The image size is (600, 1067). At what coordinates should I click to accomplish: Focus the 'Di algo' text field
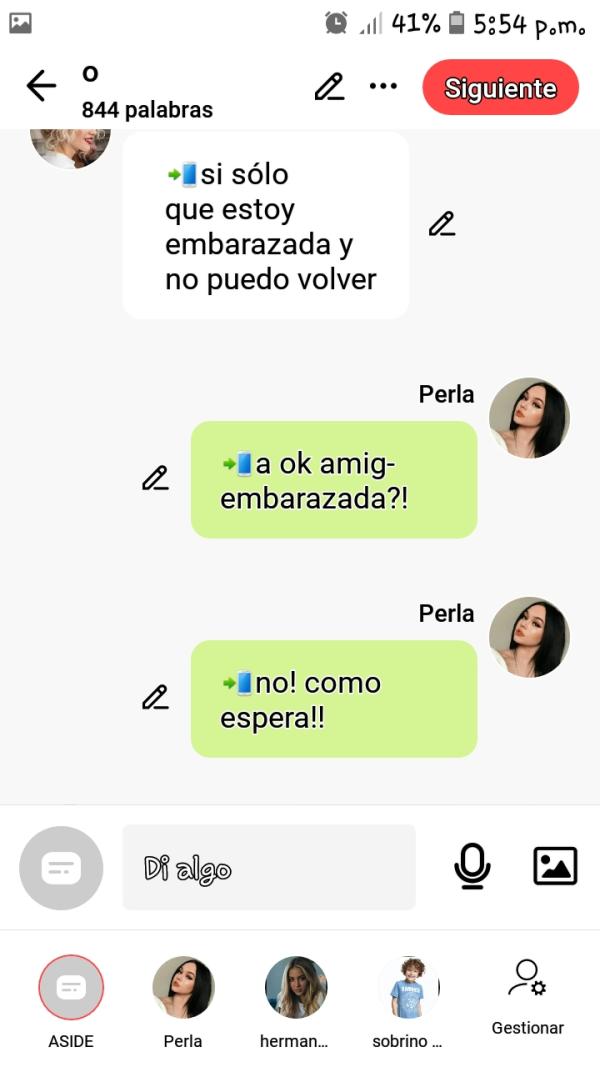268,867
